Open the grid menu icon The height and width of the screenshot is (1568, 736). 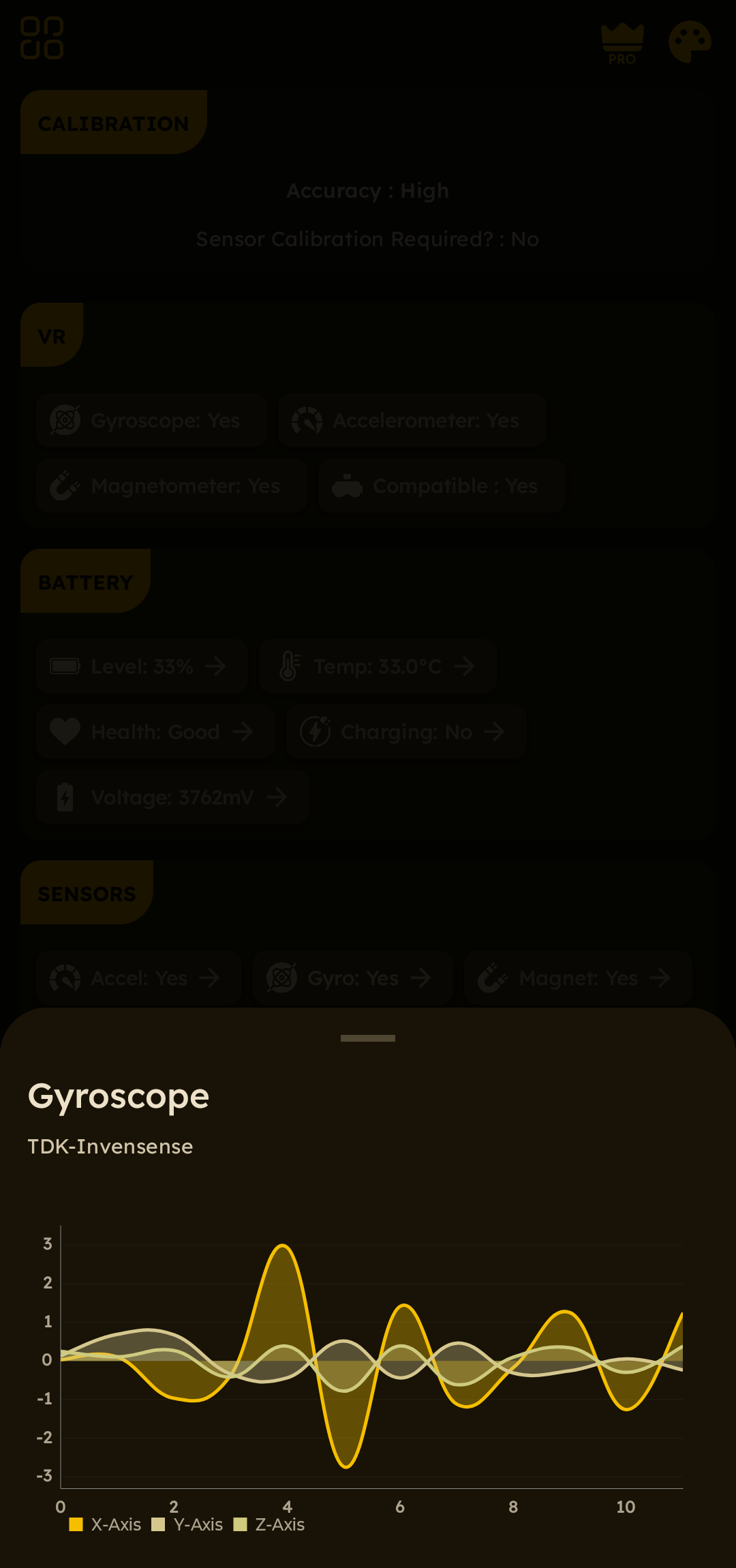(42, 38)
